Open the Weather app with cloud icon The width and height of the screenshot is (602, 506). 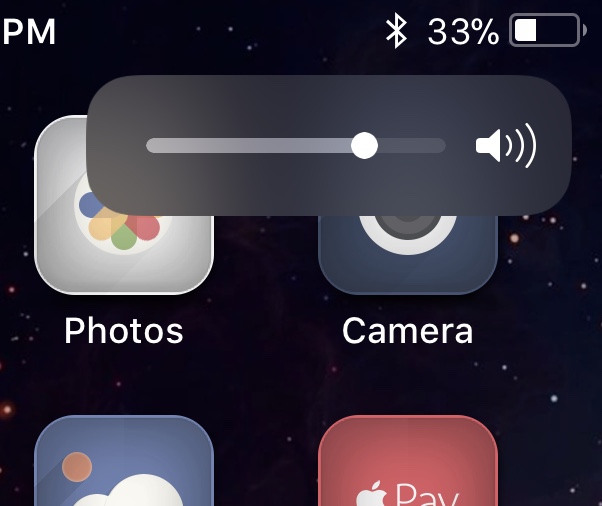click(123, 464)
